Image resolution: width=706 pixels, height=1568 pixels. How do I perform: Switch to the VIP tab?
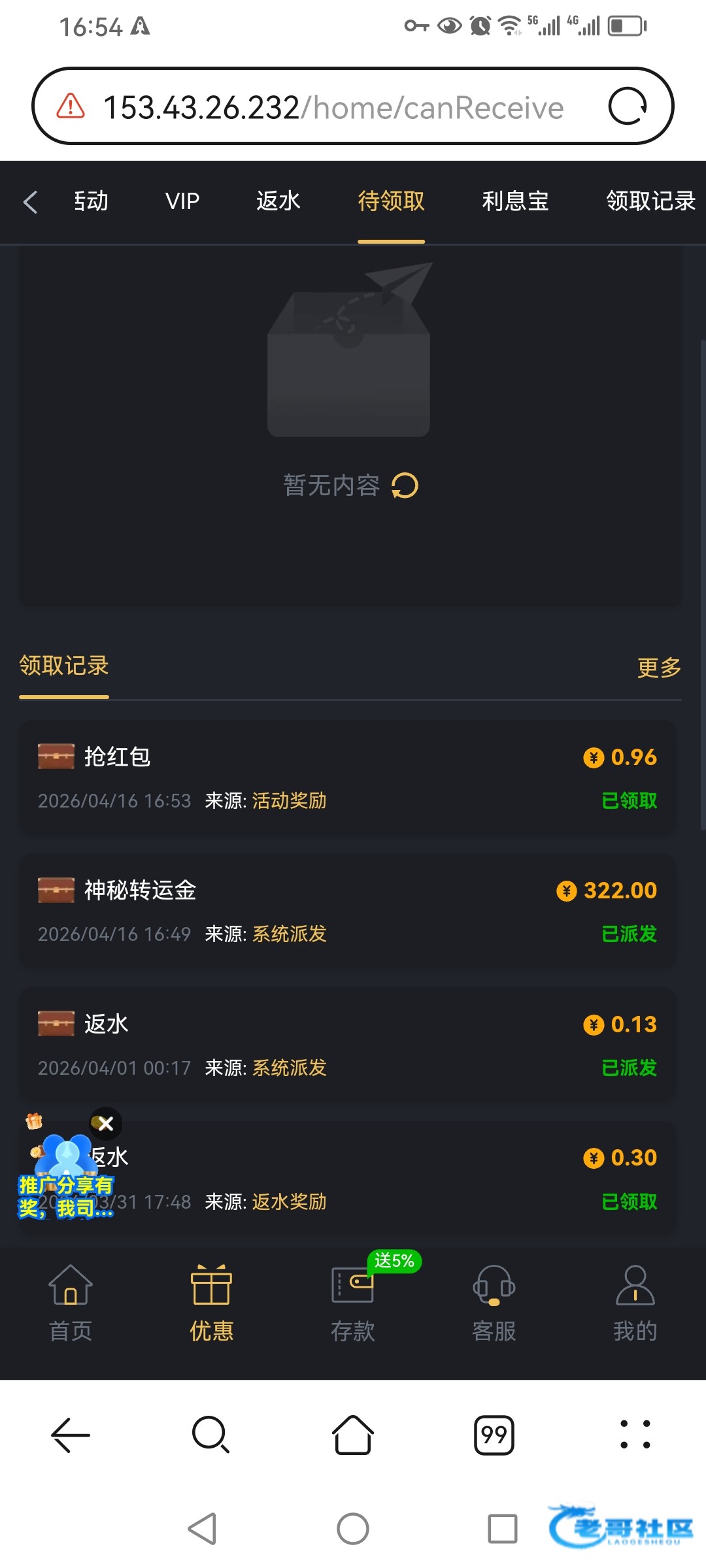(x=182, y=201)
